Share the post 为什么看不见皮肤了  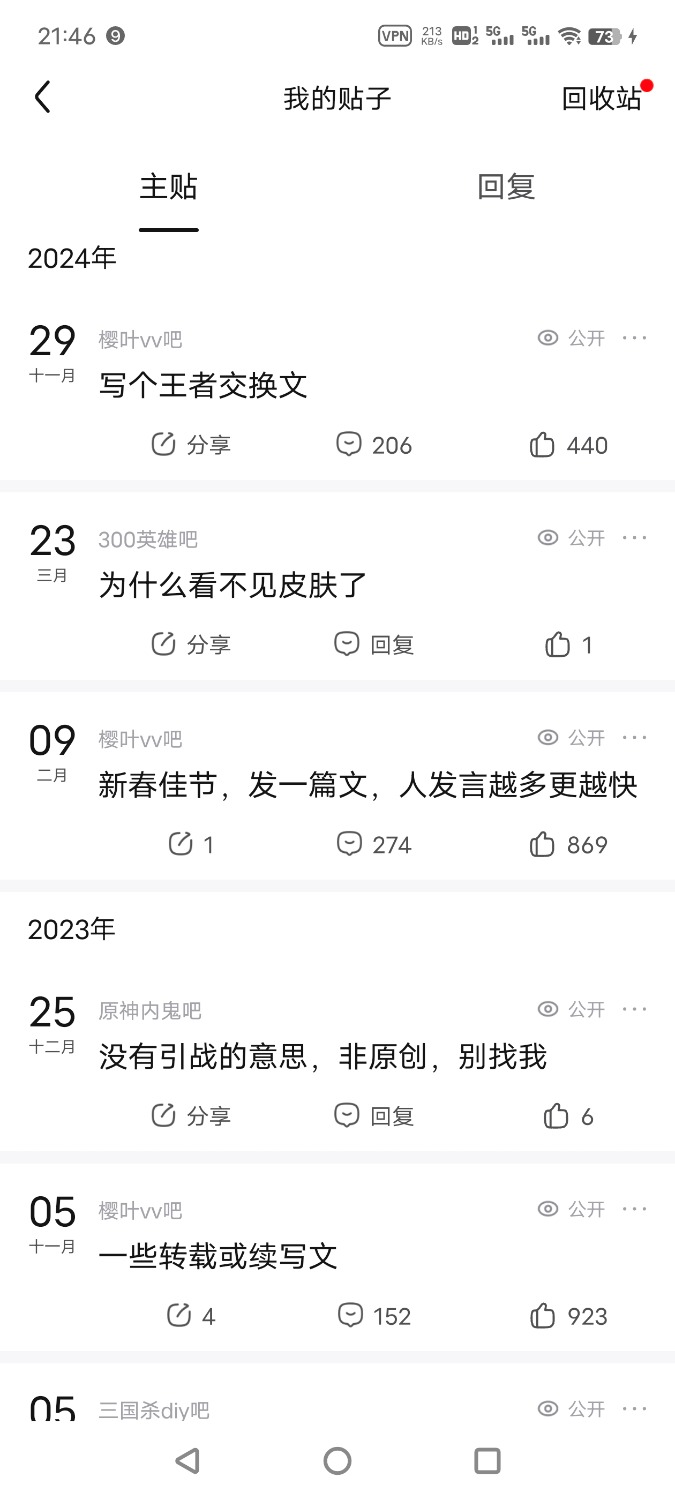coord(191,645)
